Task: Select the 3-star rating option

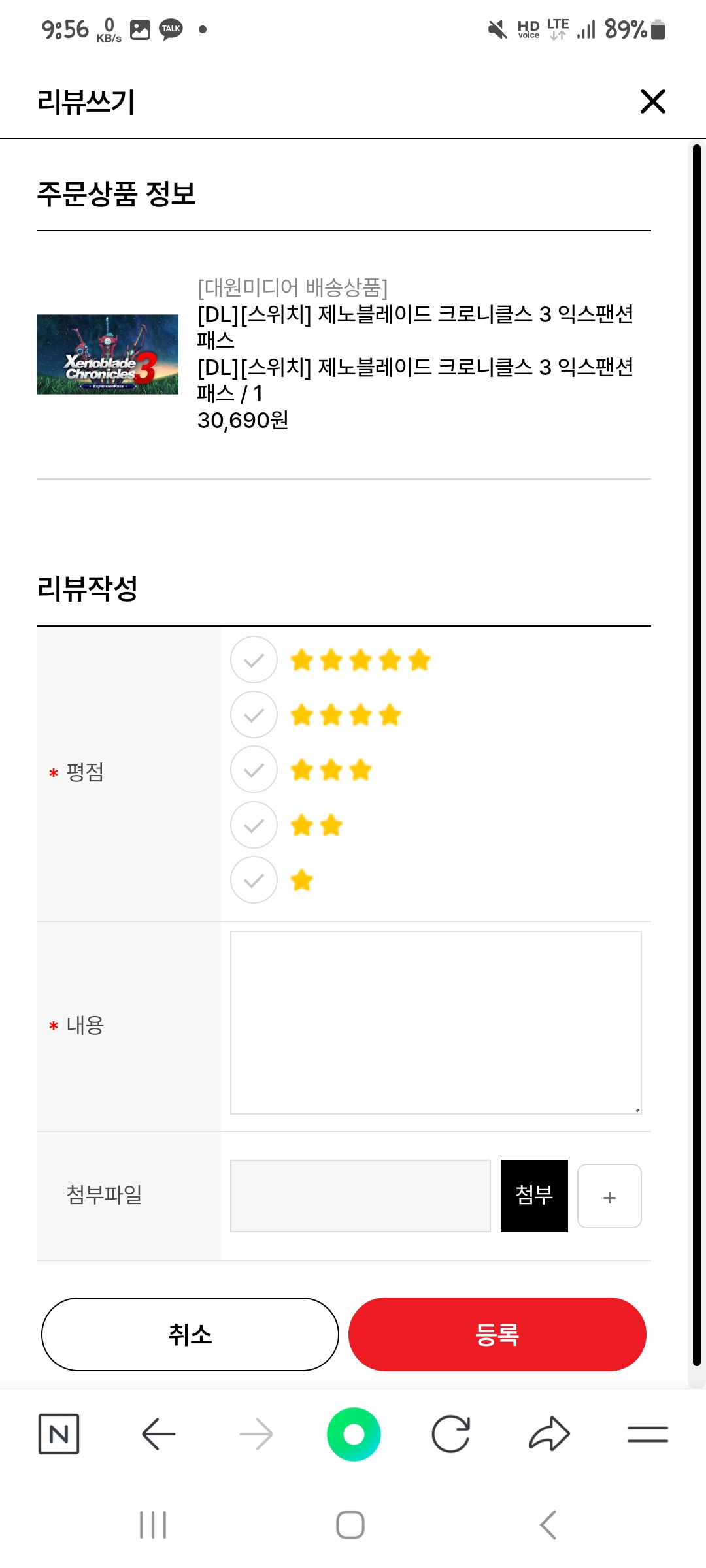Action: click(254, 770)
